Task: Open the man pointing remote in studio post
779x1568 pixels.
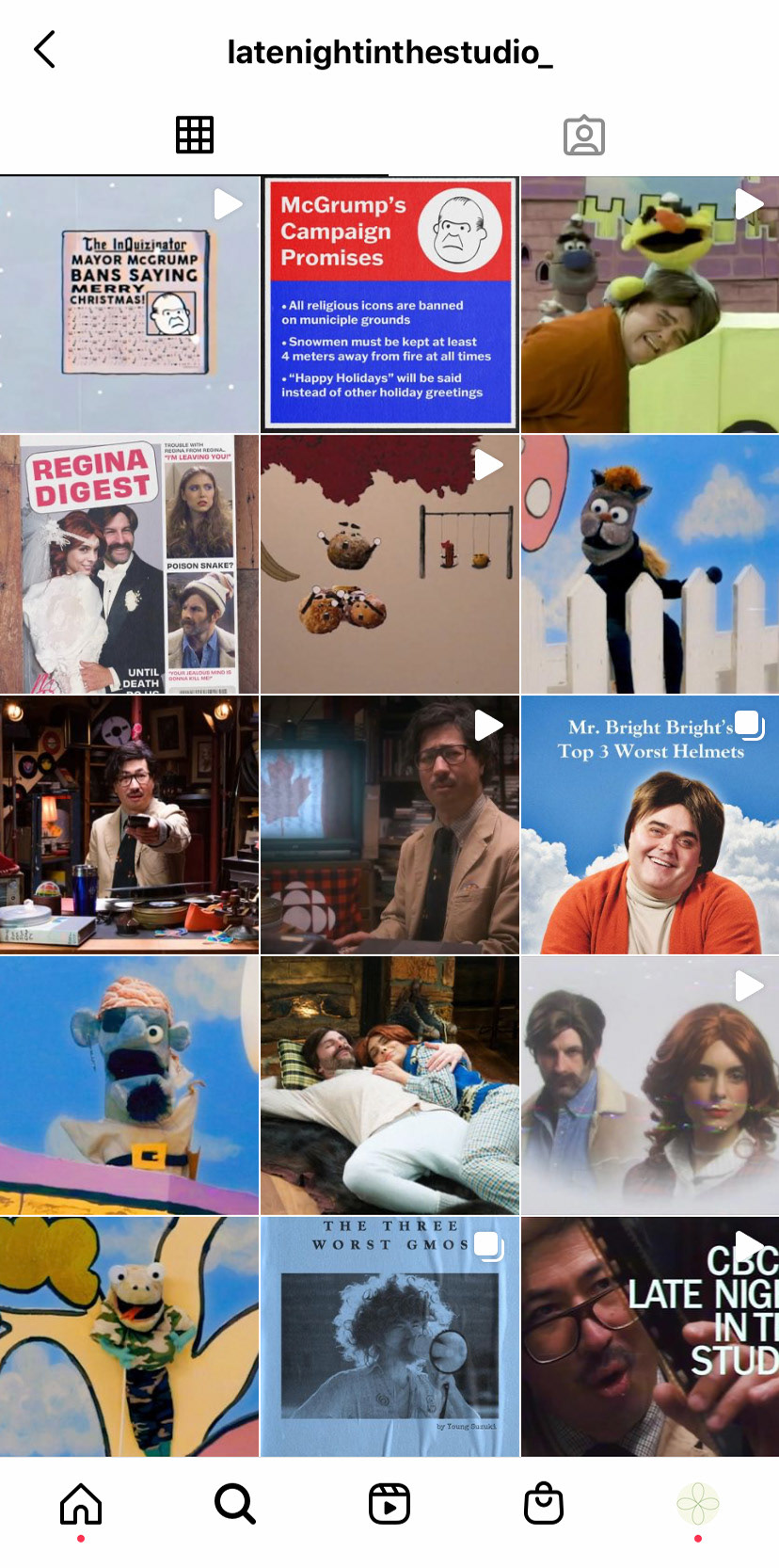Action: [129, 825]
